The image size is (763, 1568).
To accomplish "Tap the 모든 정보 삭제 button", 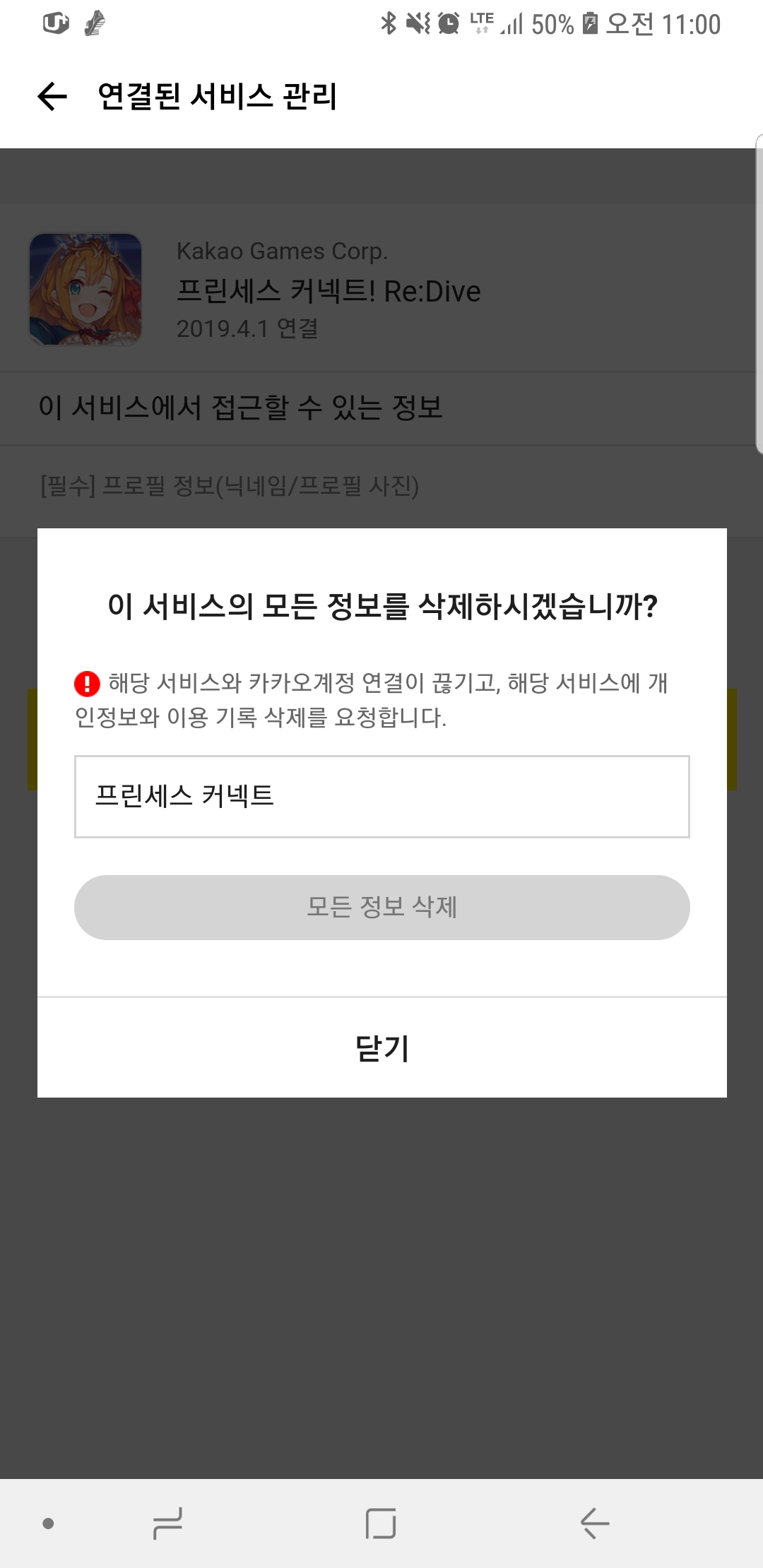I will click(381, 907).
